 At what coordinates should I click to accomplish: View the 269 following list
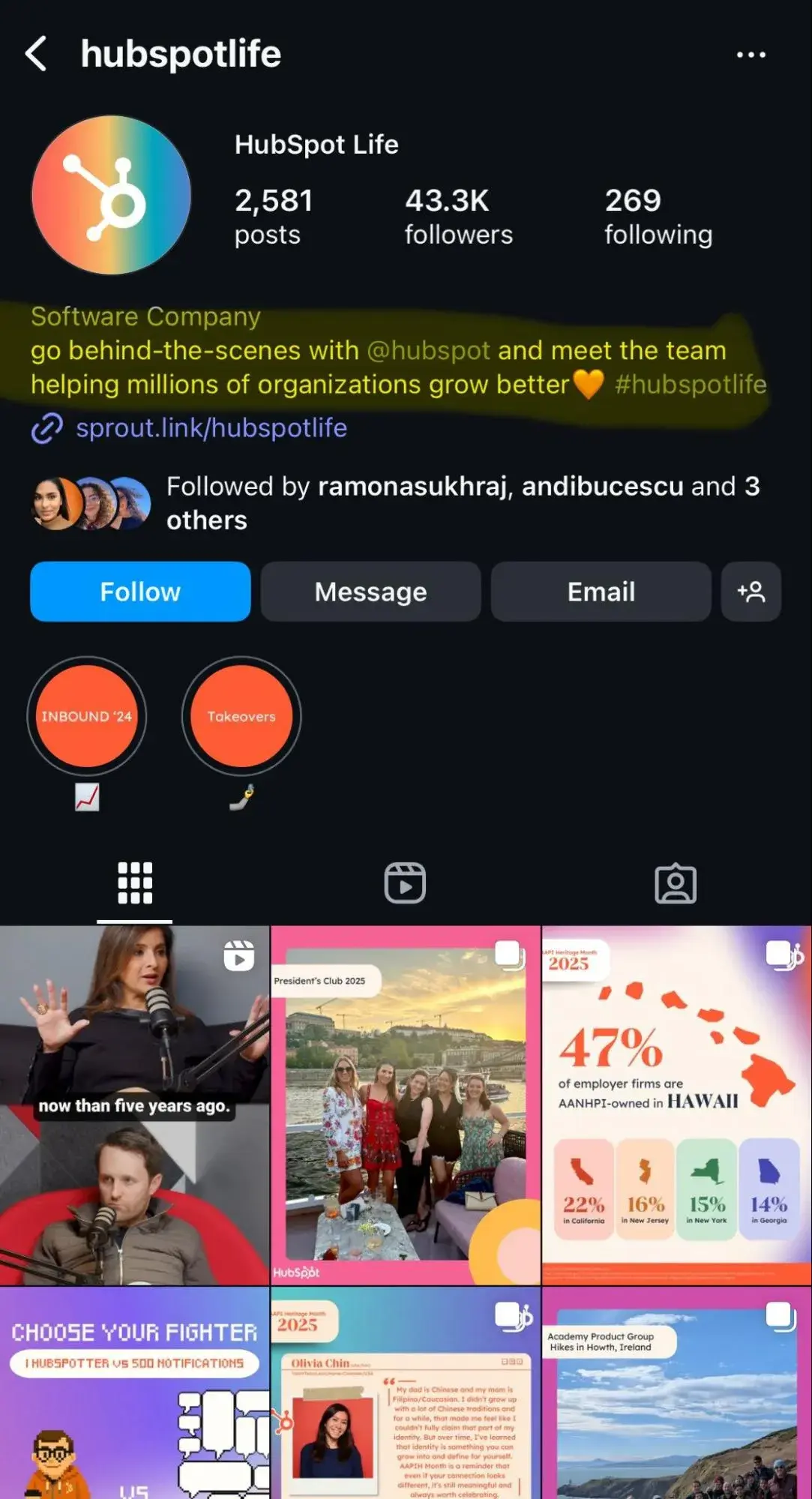coord(658,216)
